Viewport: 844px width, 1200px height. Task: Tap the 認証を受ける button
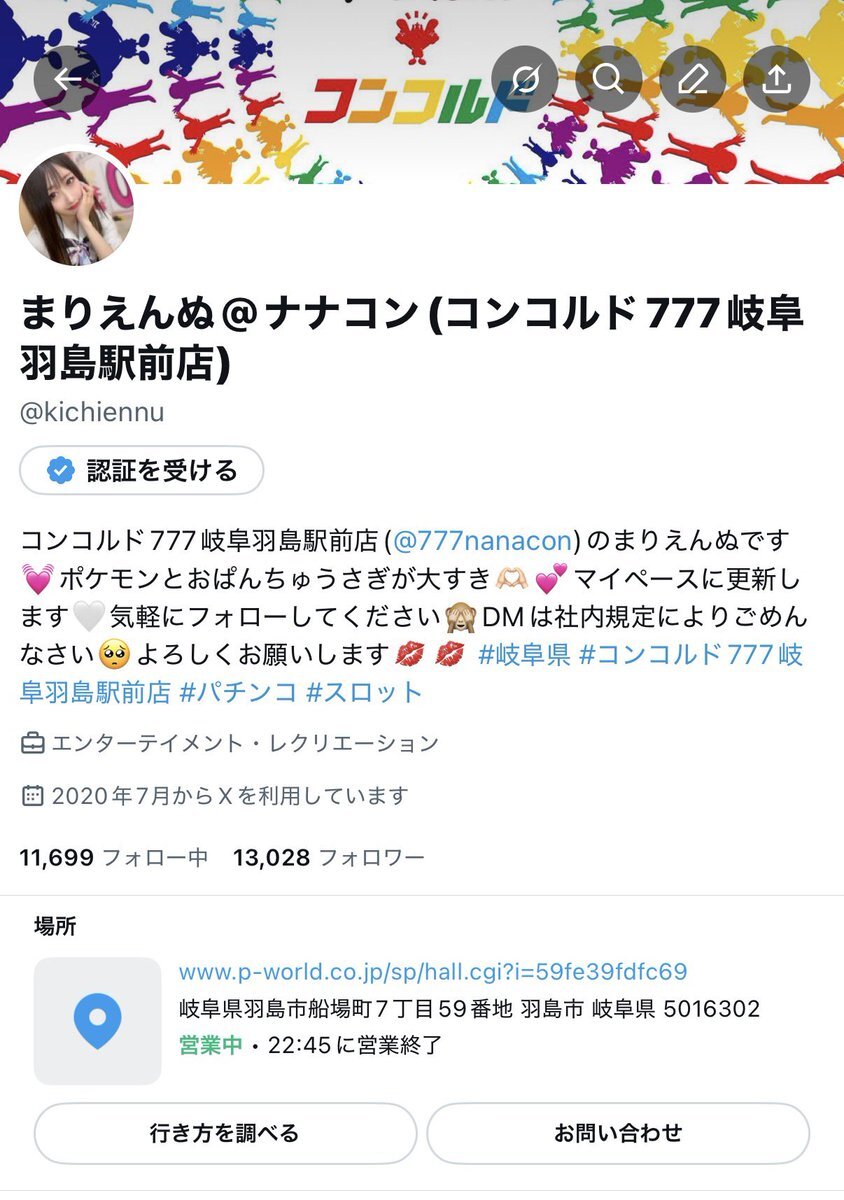pos(142,470)
